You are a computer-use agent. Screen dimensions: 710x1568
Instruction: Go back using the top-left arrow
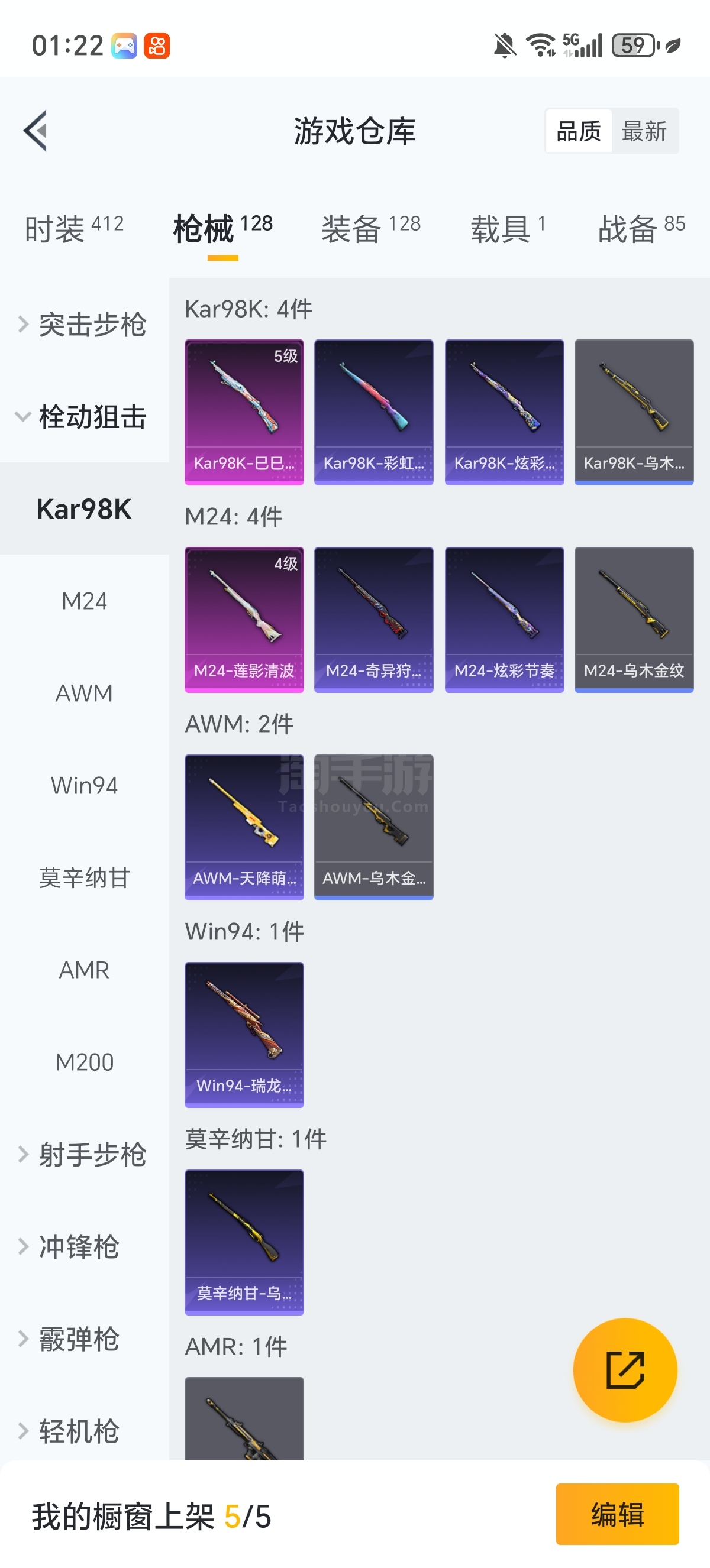[35, 130]
